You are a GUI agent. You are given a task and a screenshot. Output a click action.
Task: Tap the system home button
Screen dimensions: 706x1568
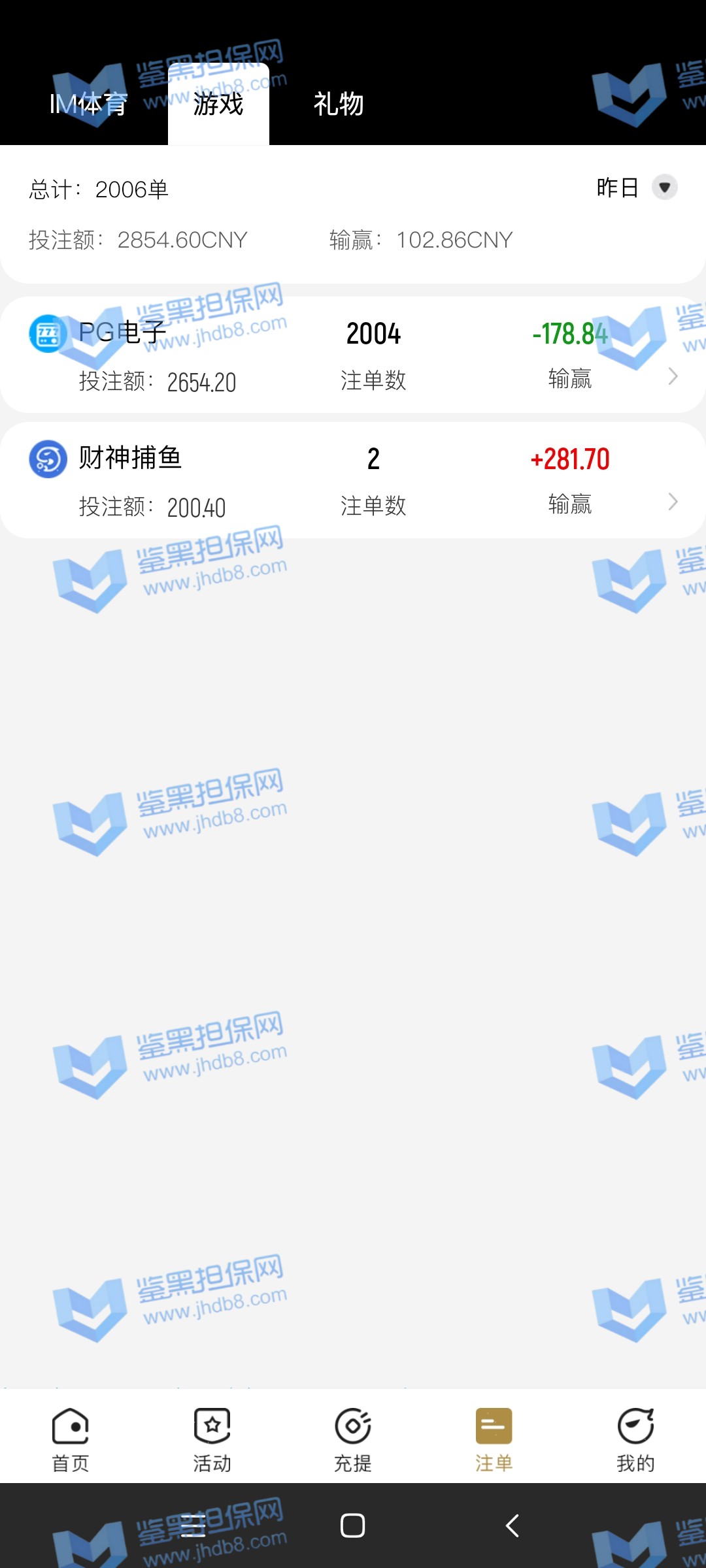coord(353,1526)
